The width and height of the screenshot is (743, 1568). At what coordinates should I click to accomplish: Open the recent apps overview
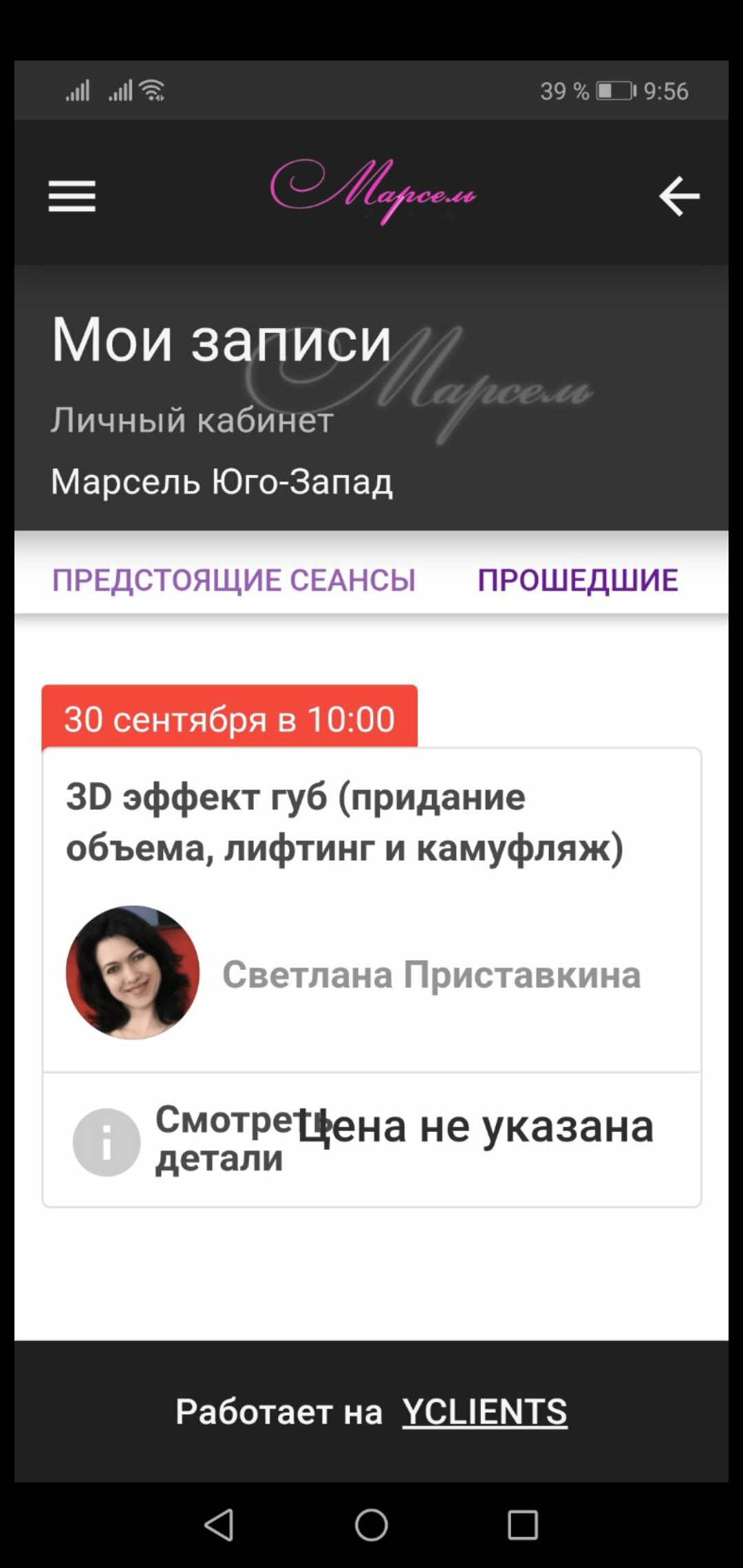pyautogui.click(x=523, y=1525)
